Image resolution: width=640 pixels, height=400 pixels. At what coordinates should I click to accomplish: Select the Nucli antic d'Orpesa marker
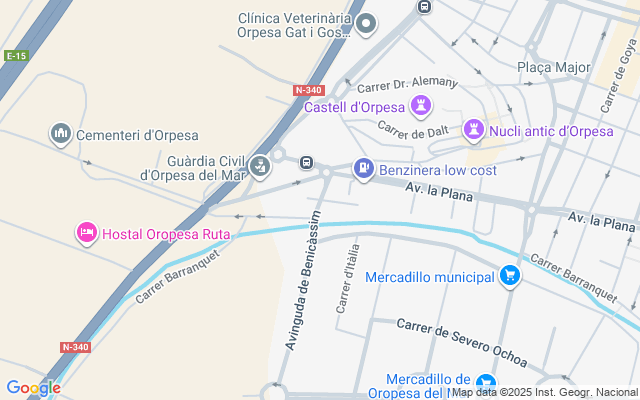click(x=473, y=130)
